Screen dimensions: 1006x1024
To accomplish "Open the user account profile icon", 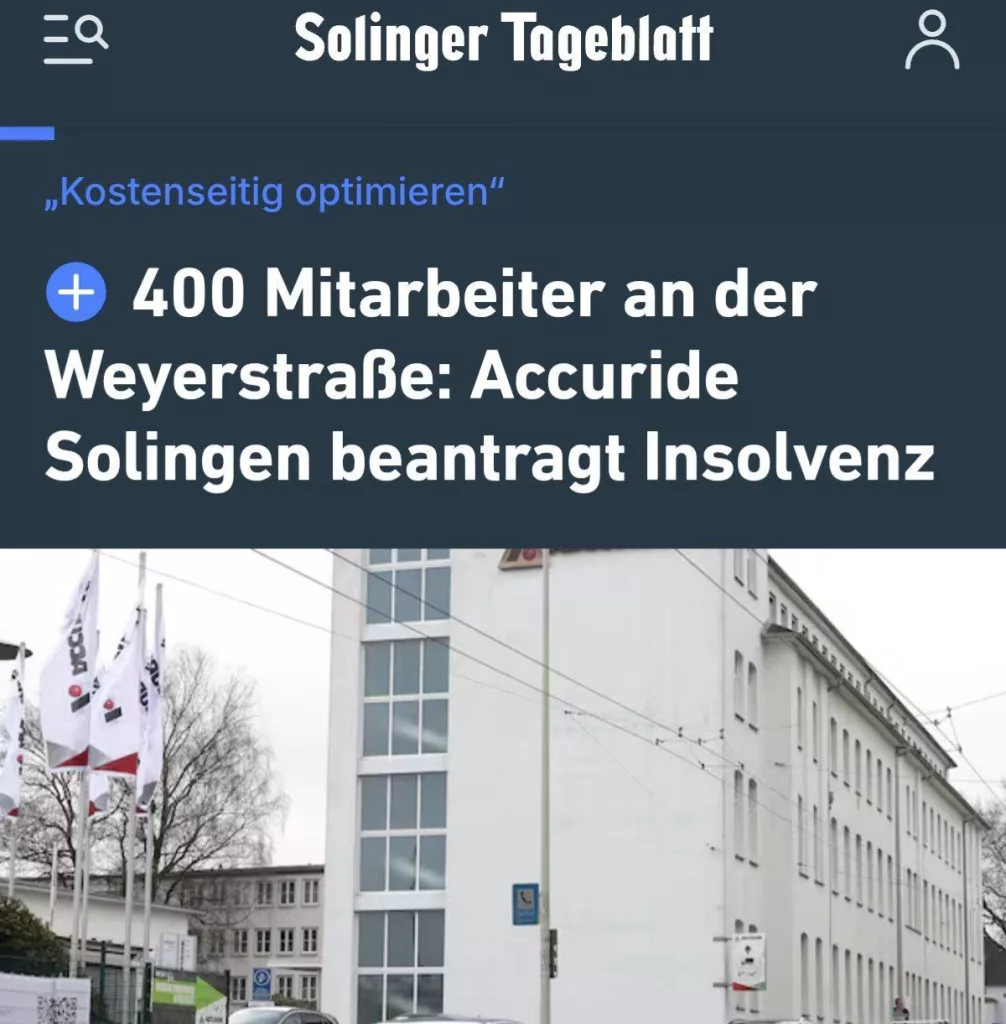I will pos(931,41).
